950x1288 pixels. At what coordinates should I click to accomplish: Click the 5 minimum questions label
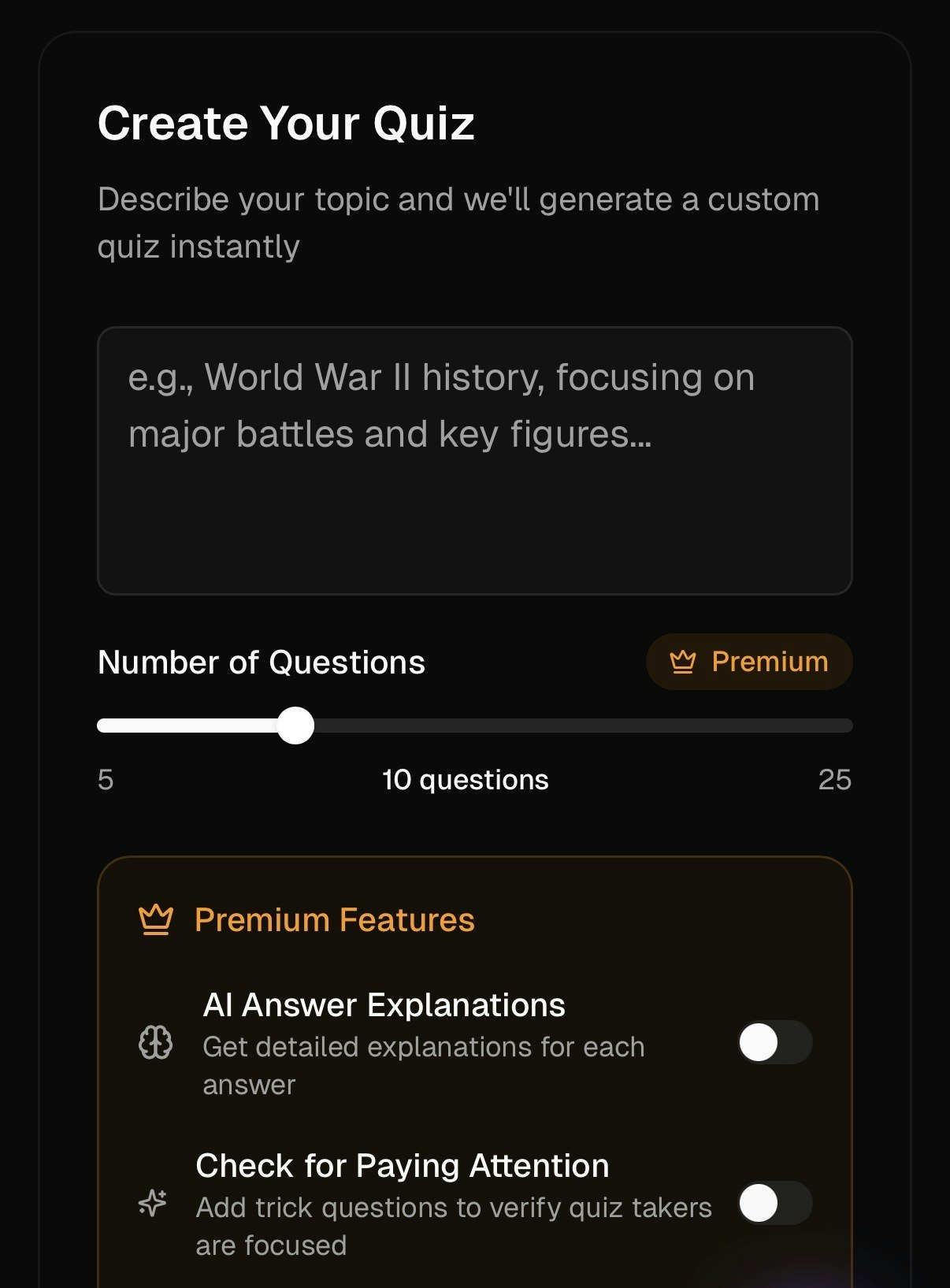[x=103, y=779]
